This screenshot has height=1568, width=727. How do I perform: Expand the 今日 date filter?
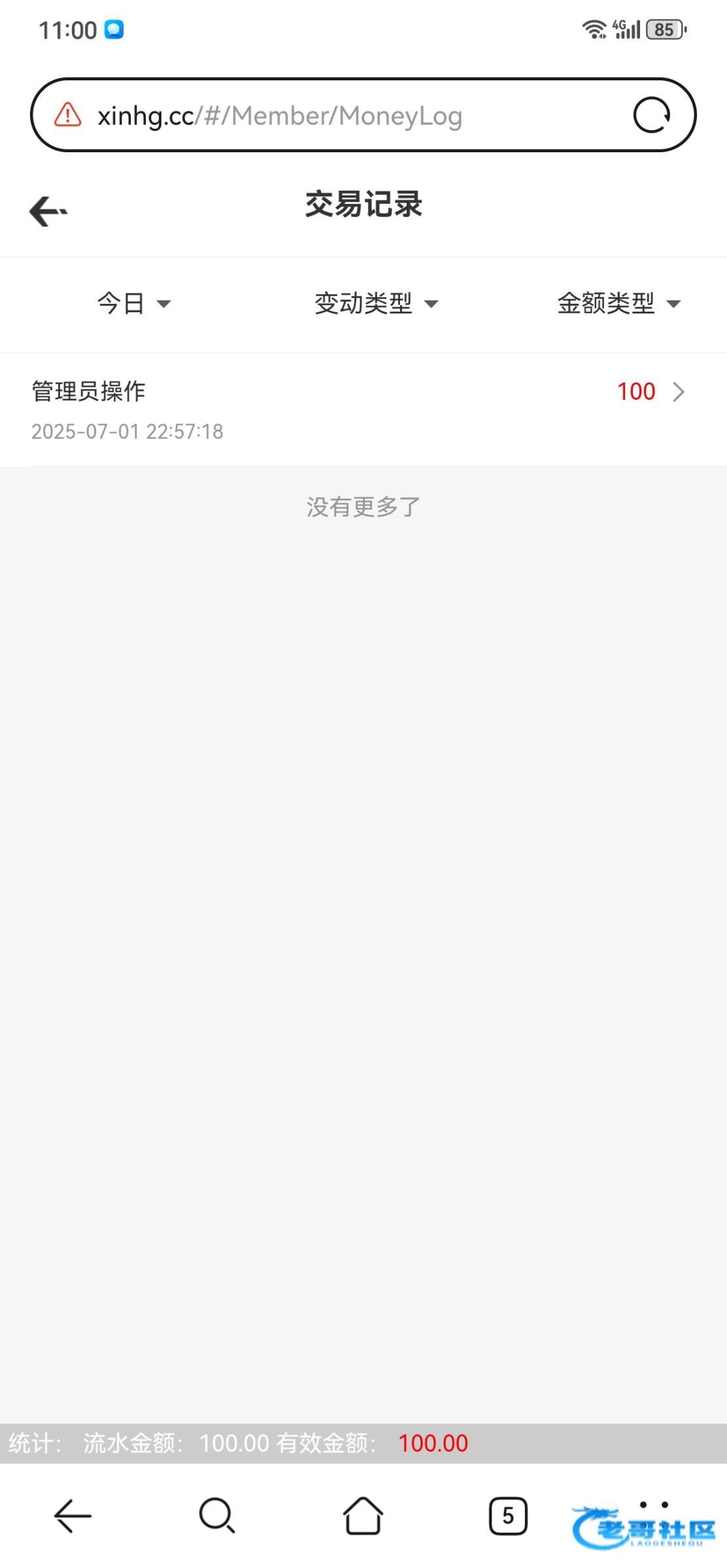tap(133, 303)
